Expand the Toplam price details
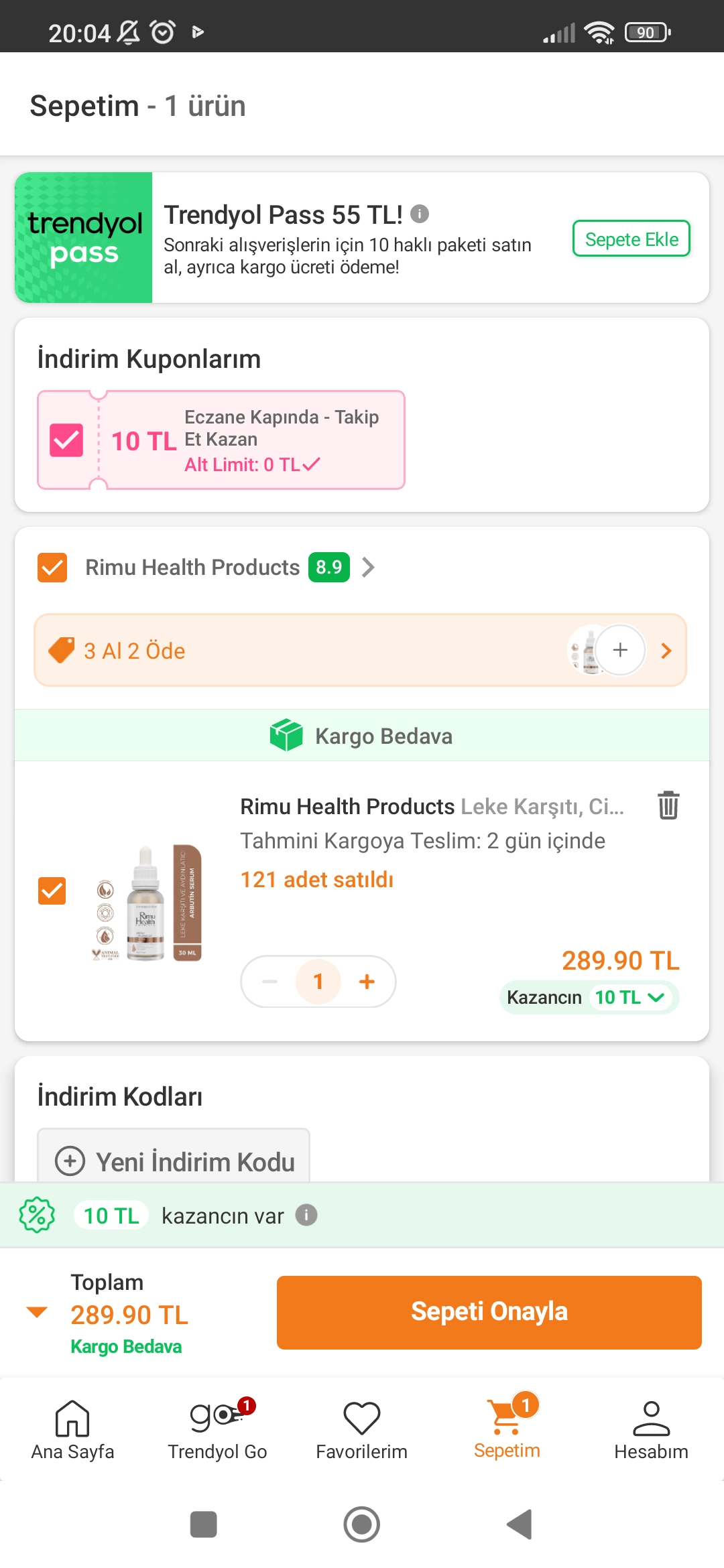Screen dimensions: 724x1568 [x=37, y=1312]
